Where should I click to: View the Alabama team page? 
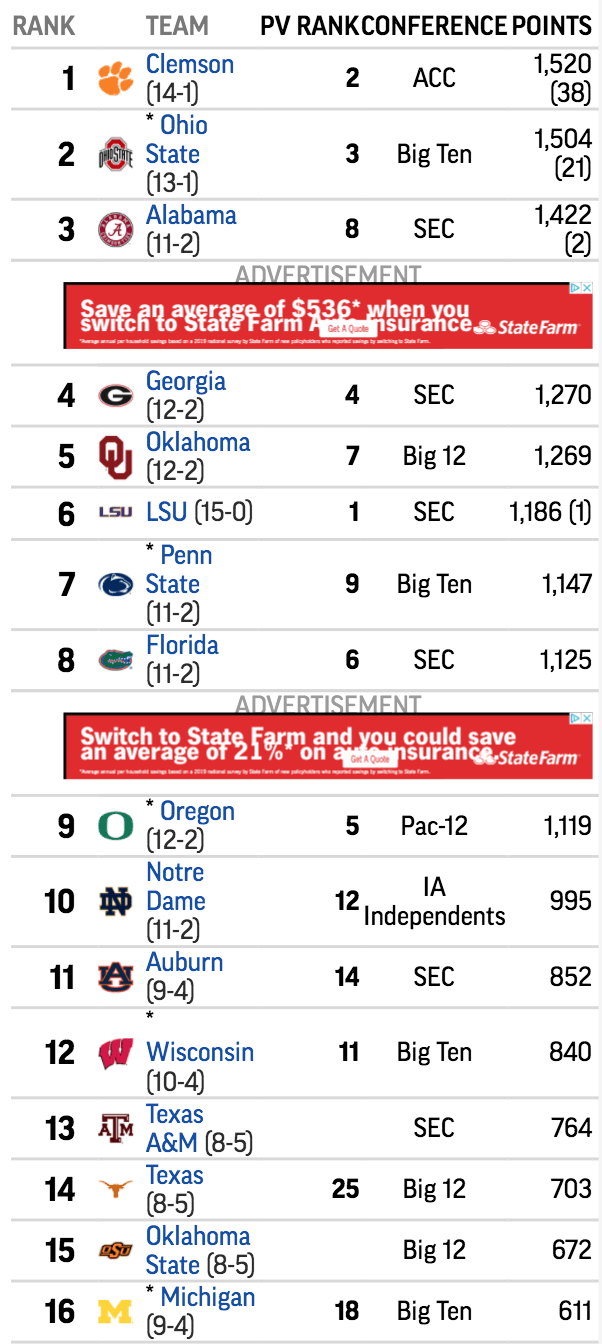click(x=191, y=215)
